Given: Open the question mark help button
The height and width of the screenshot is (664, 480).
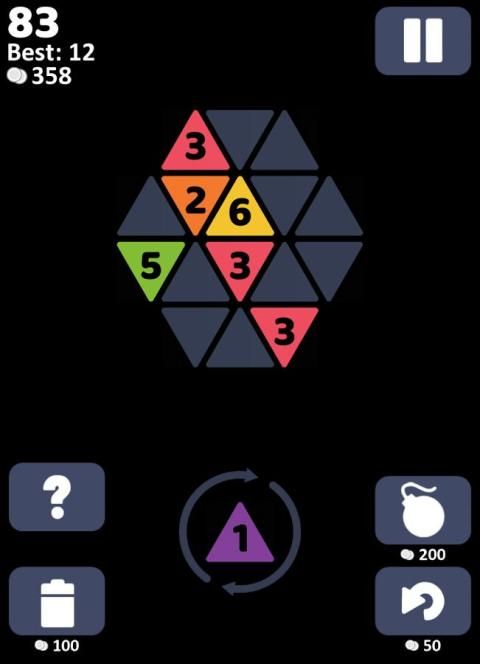Looking at the screenshot, I should [x=57, y=497].
